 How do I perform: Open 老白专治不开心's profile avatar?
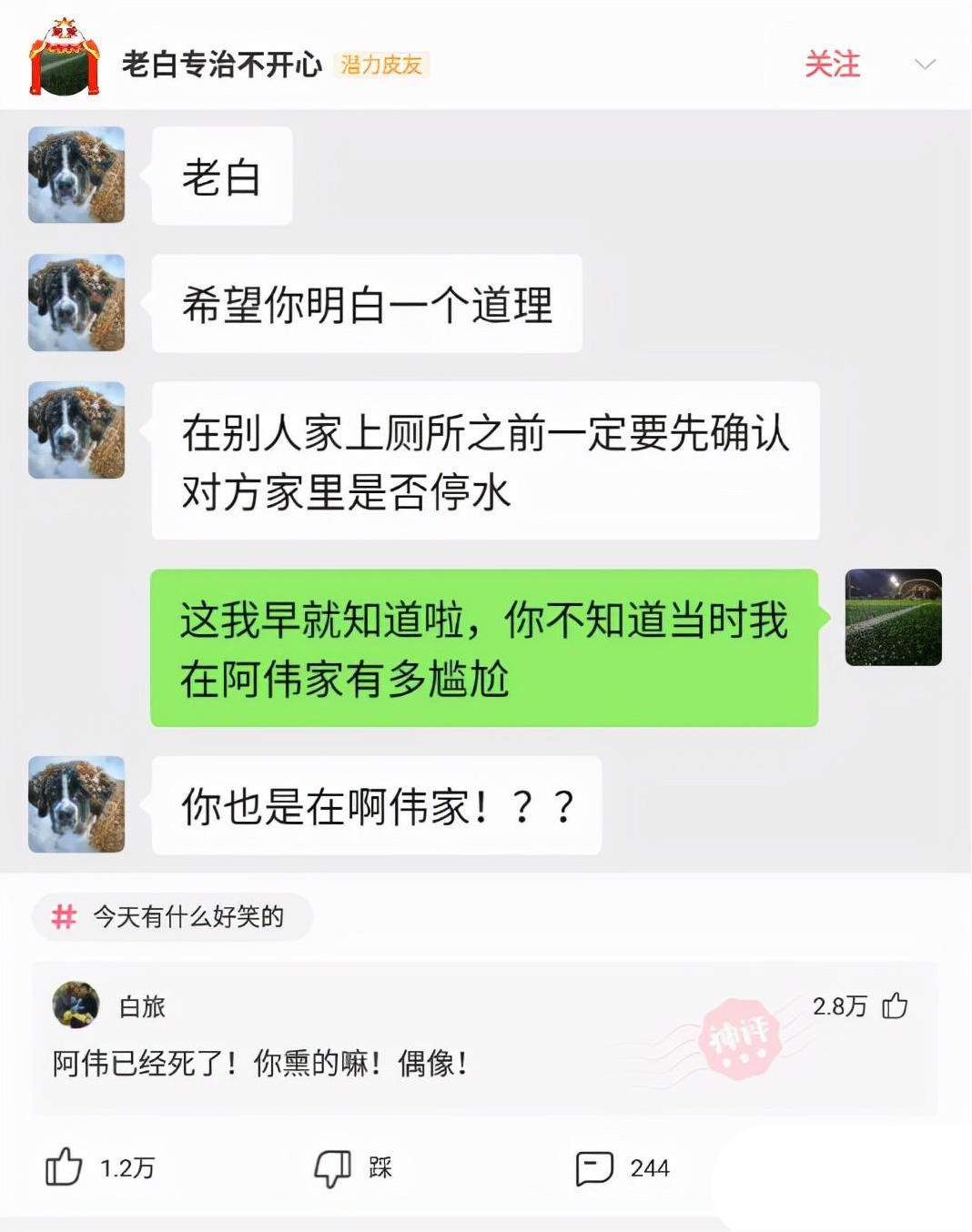(x=64, y=59)
